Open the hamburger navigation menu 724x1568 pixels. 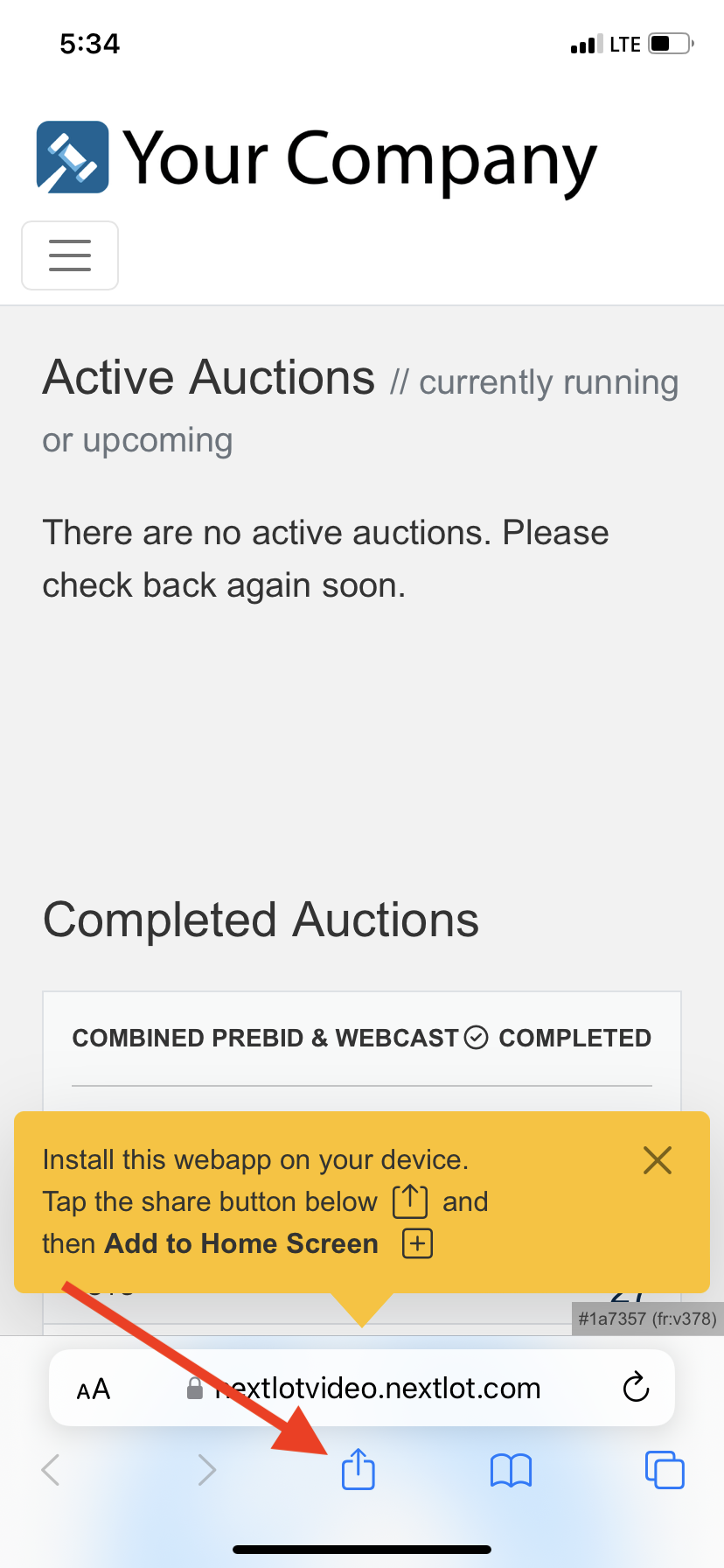(70, 255)
